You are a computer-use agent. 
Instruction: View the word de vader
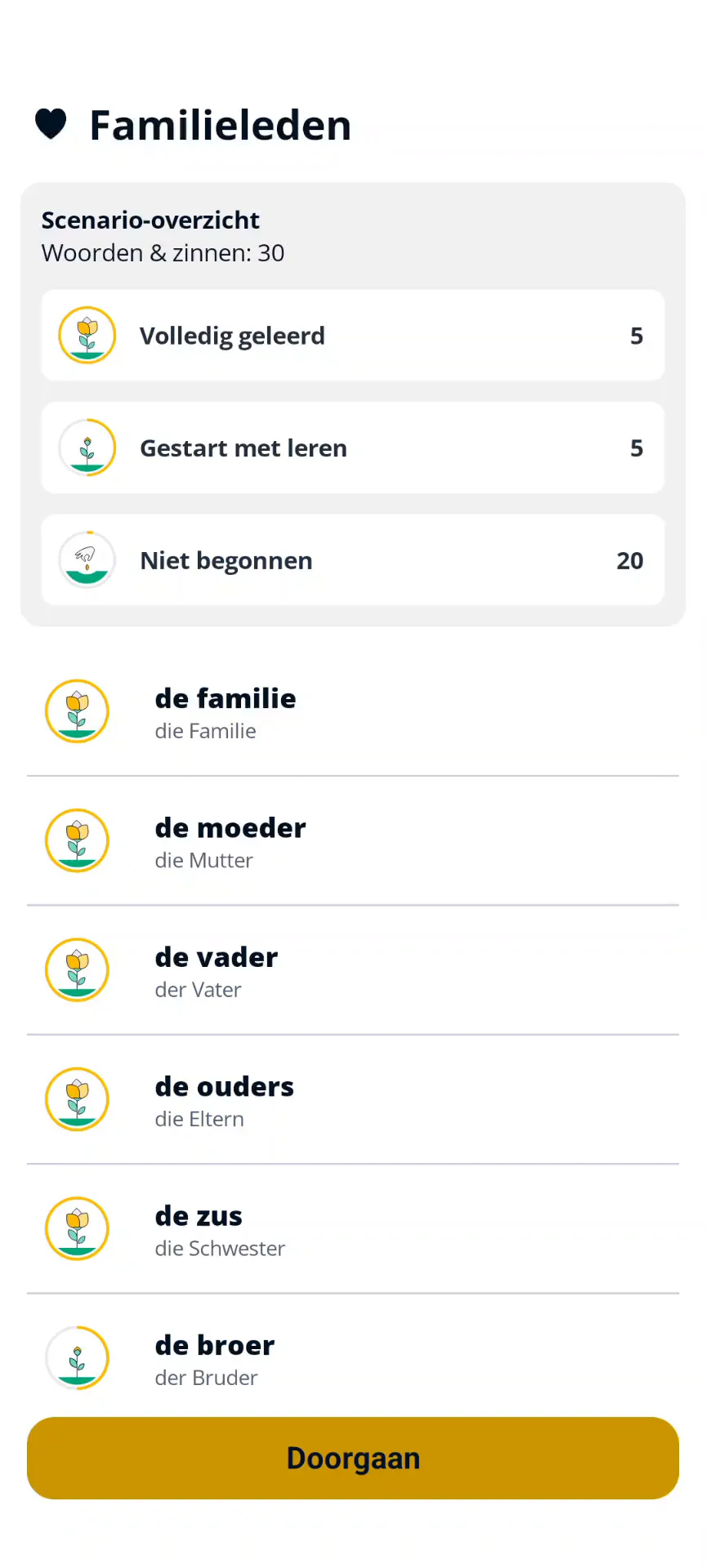353,970
